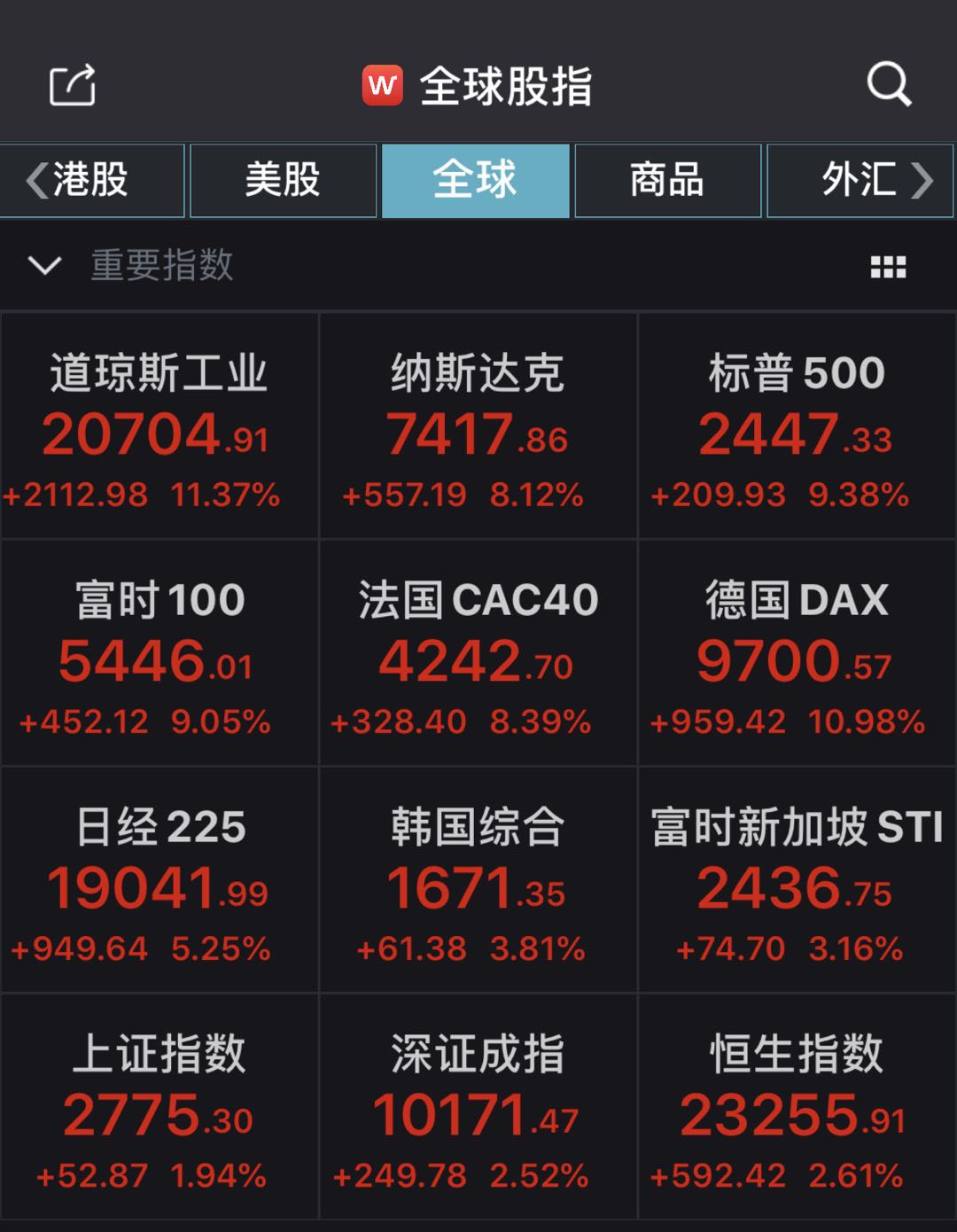This screenshot has height=1232, width=957.
Task: Open the 标普500 index card
Action: click(x=796, y=427)
